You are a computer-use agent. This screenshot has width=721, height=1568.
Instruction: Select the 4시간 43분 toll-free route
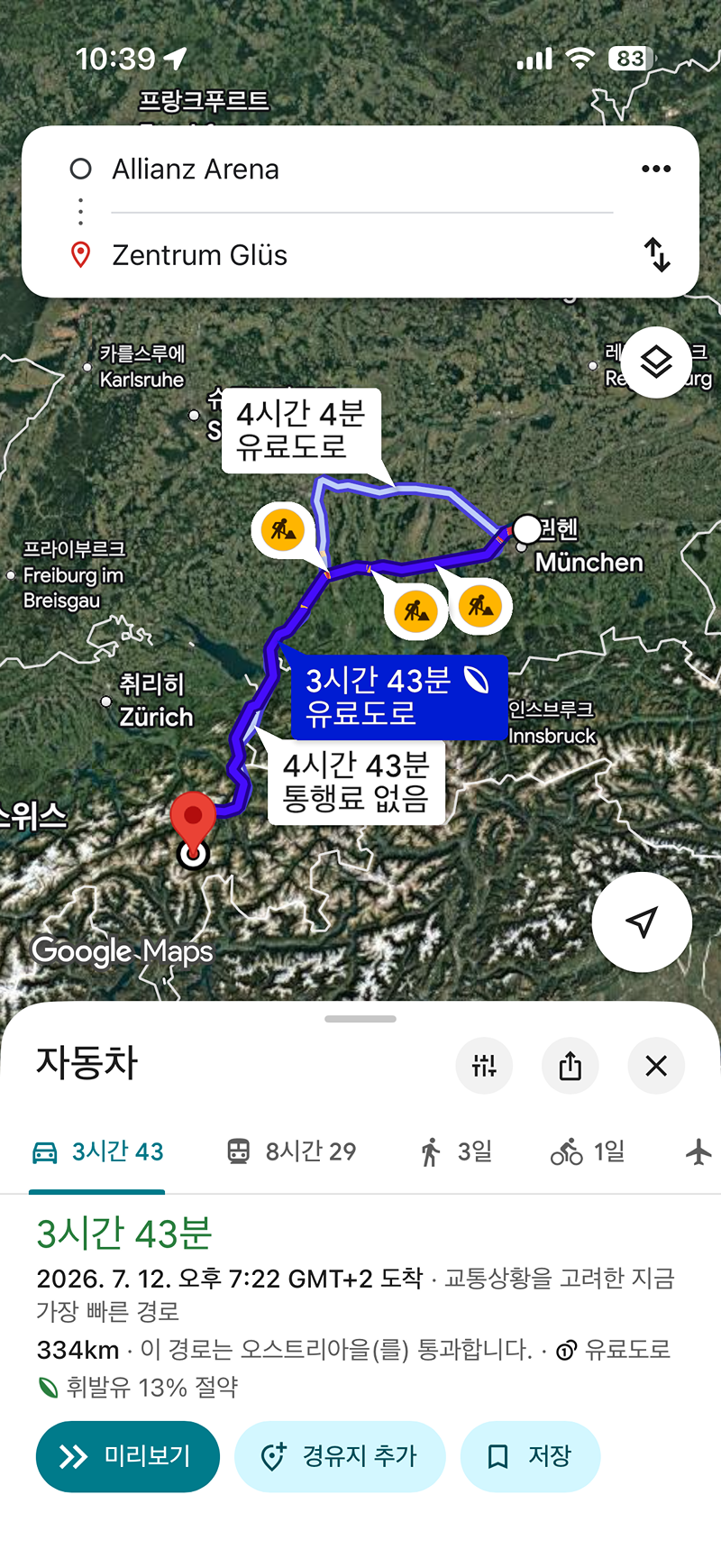coord(356,783)
